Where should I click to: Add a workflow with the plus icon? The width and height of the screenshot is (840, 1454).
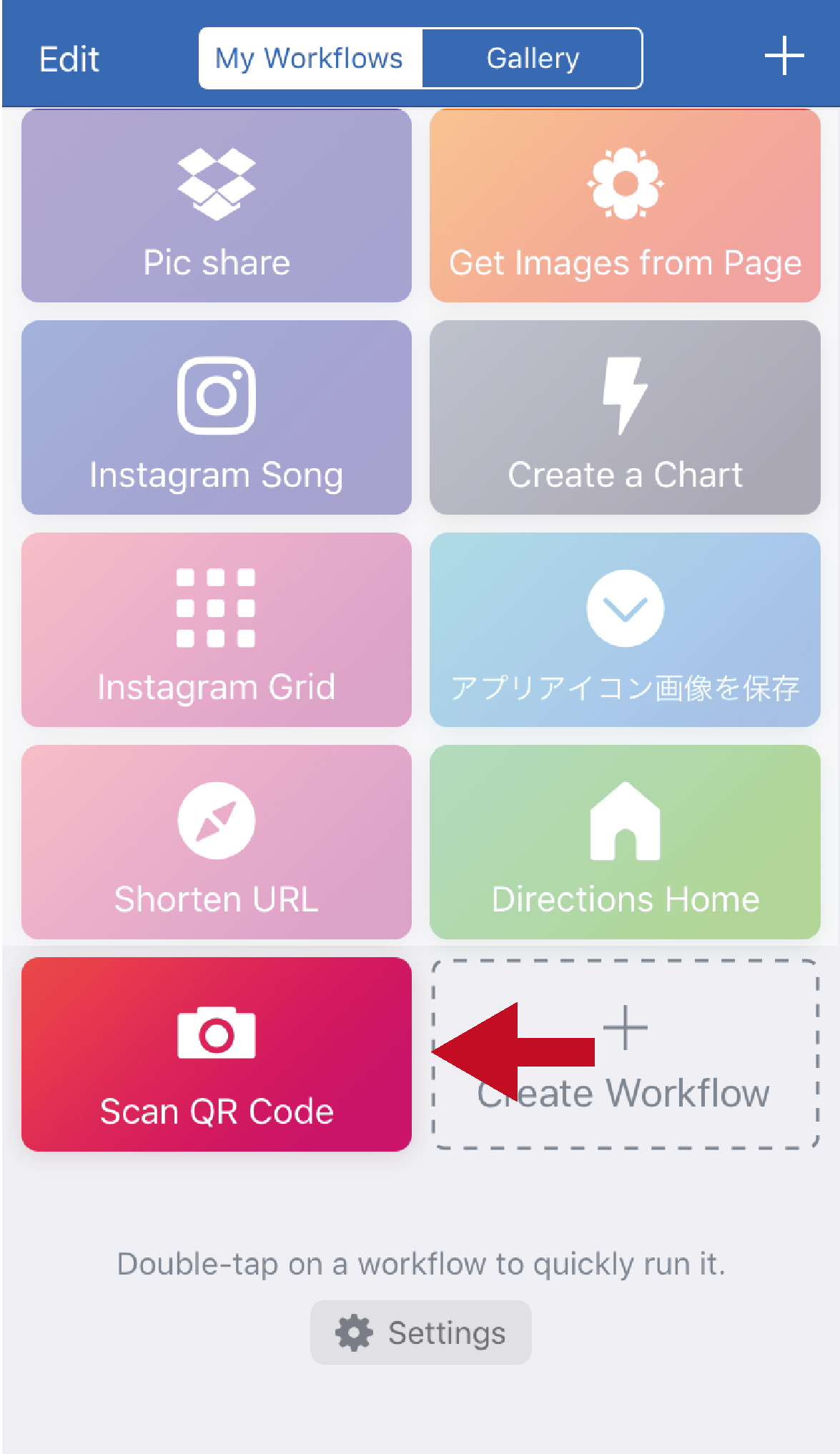coord(784,56)
